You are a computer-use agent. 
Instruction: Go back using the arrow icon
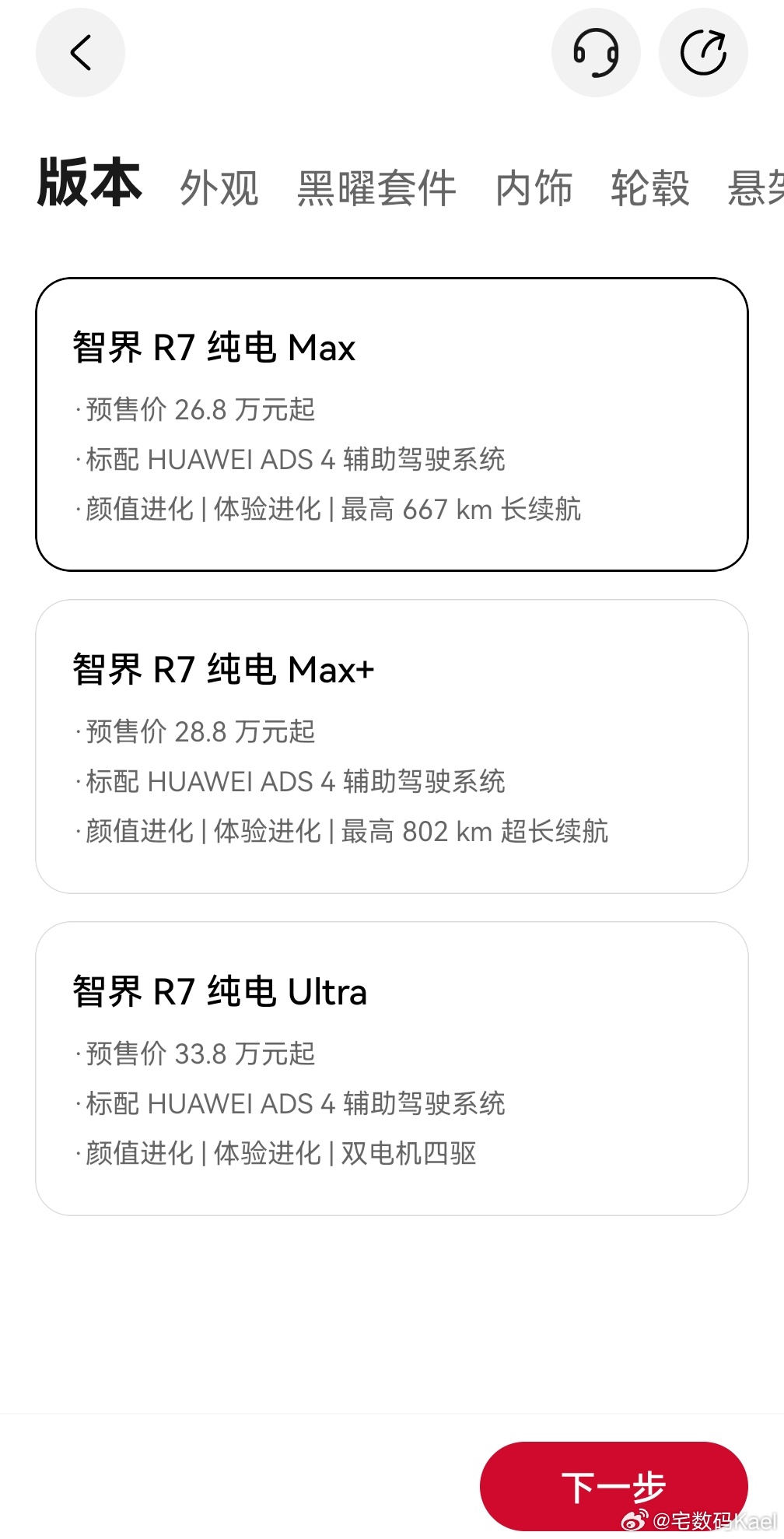(80, 53)
